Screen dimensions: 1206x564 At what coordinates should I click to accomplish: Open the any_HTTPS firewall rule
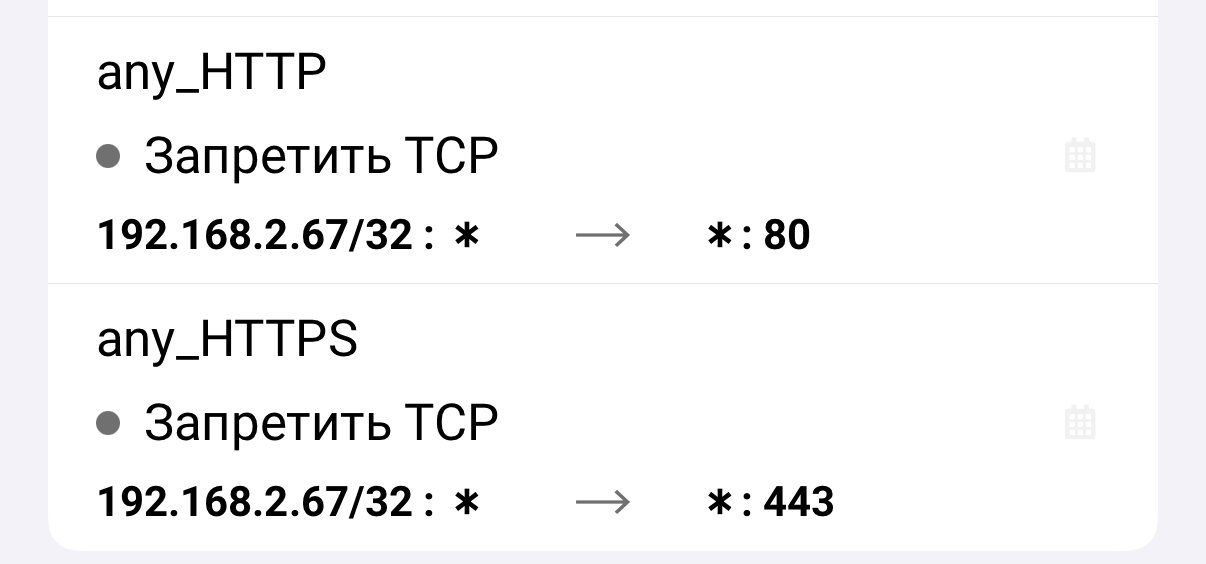227,342
